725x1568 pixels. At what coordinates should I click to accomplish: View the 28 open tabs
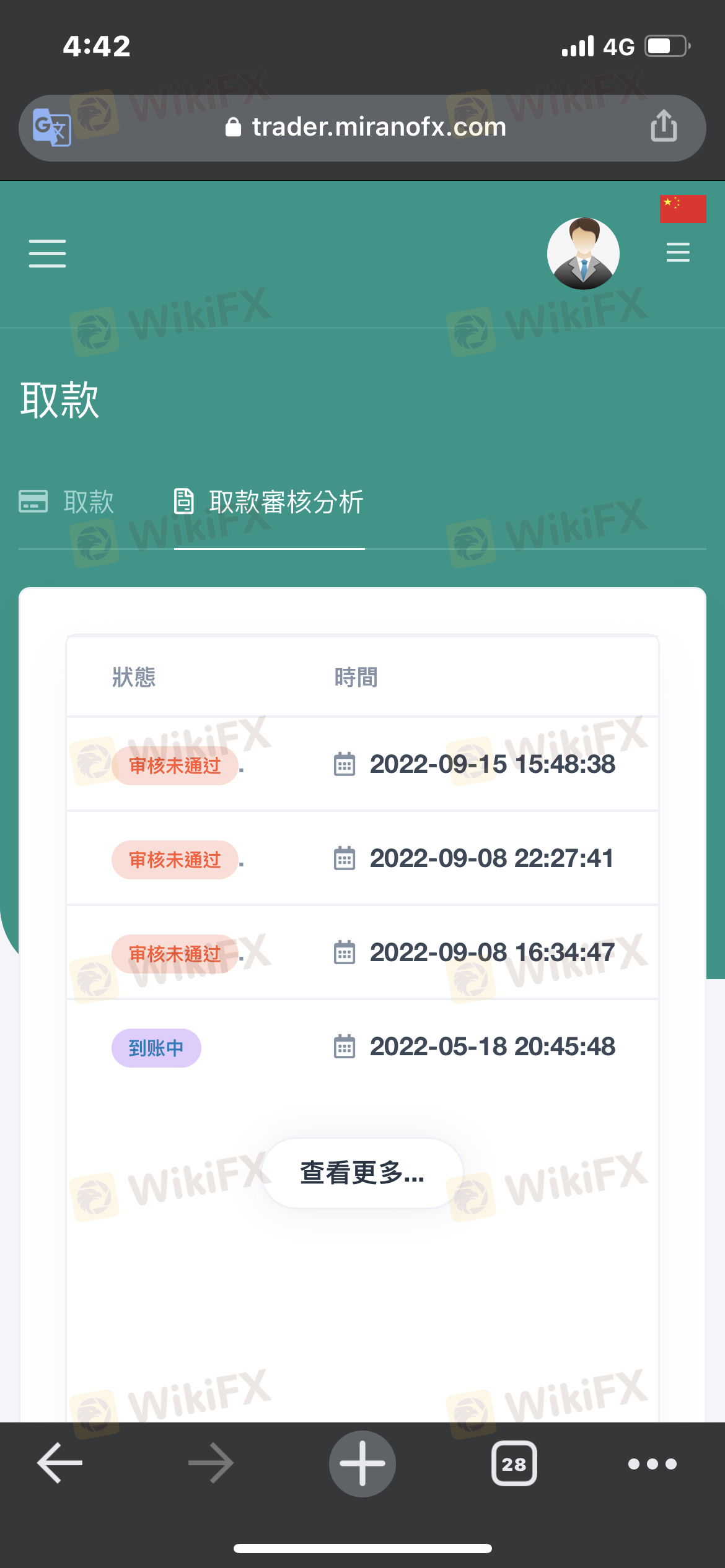[x=514, y=1463]
